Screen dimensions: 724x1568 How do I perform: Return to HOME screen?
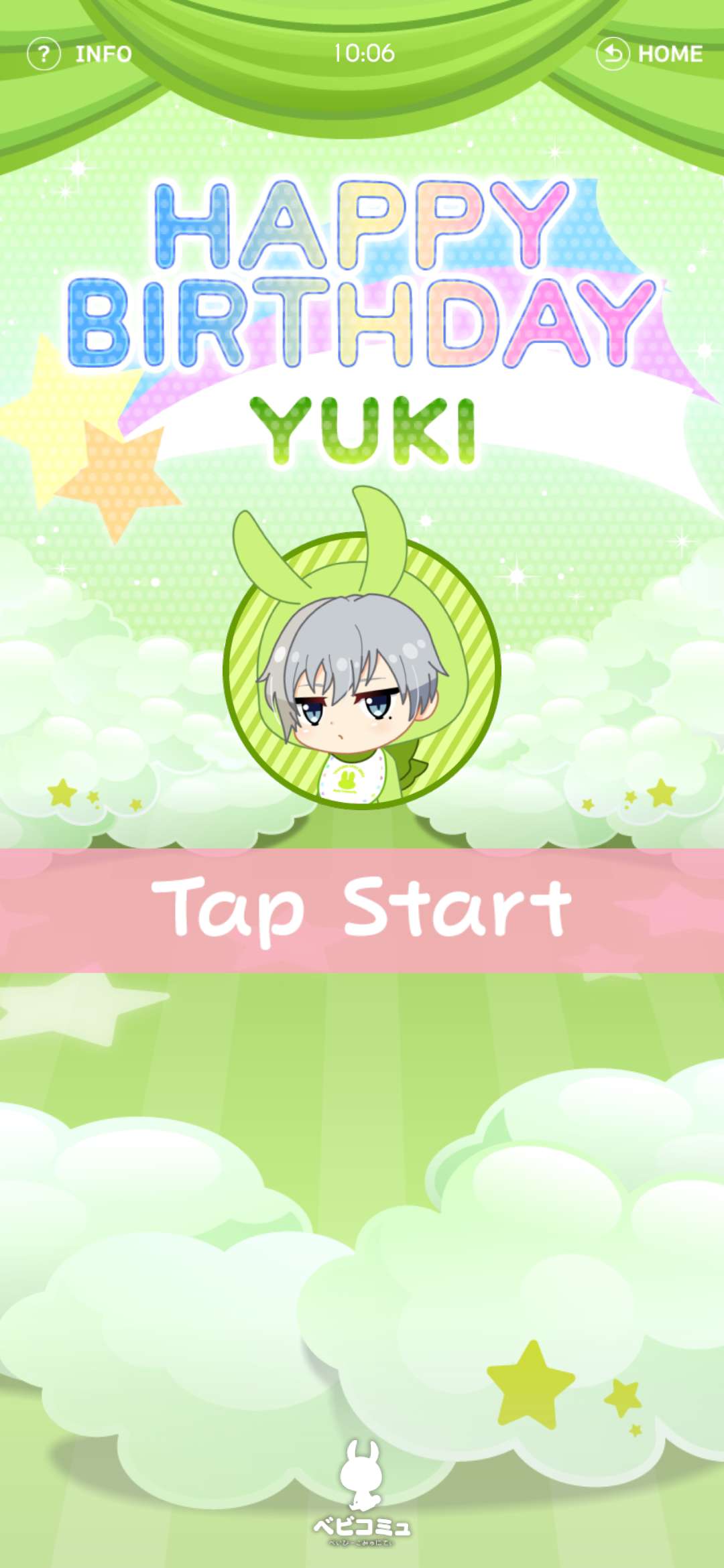click(x=649, y=54)
